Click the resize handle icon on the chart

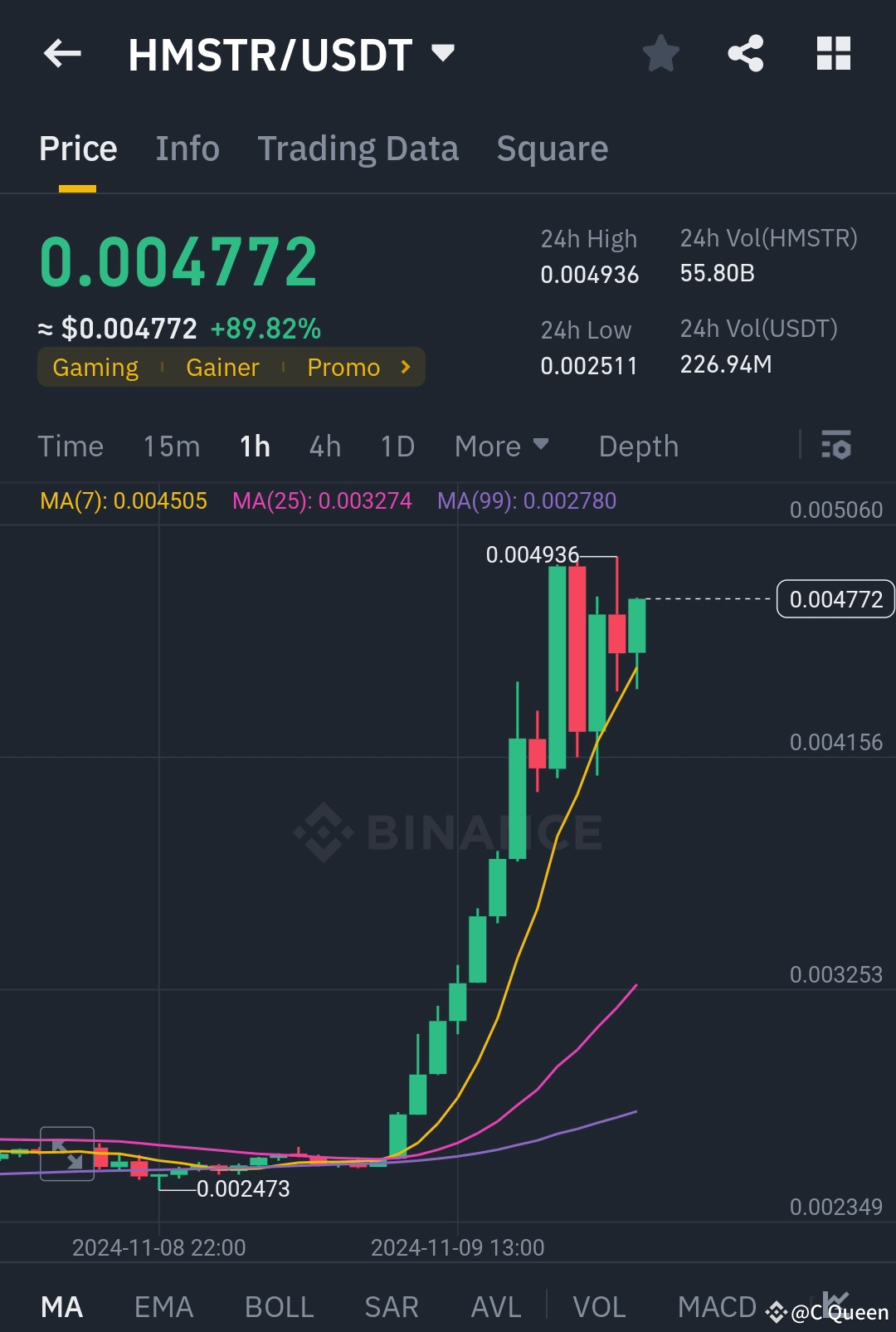point(66,1154)
